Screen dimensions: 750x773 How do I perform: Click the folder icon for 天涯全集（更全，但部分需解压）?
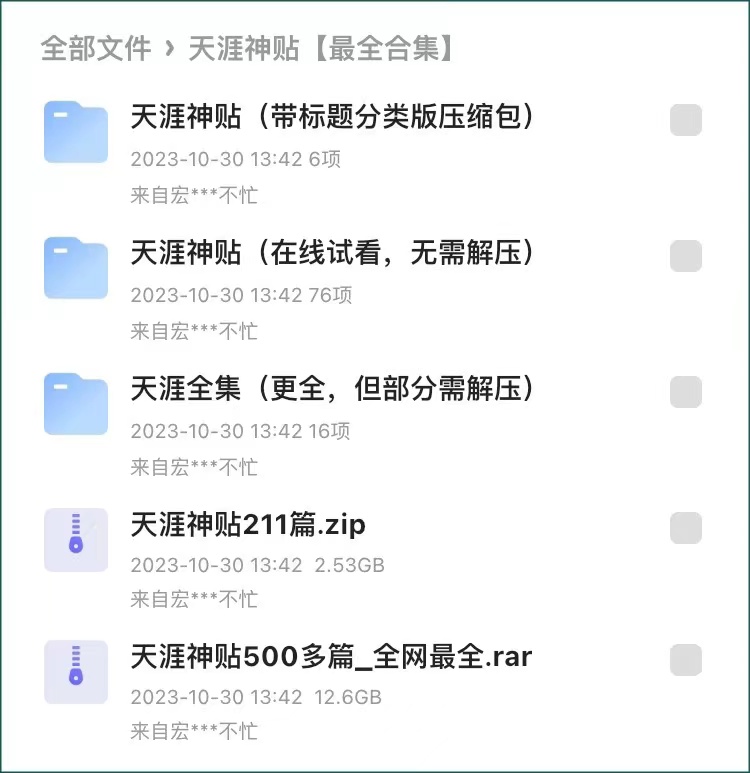point(75,403)
